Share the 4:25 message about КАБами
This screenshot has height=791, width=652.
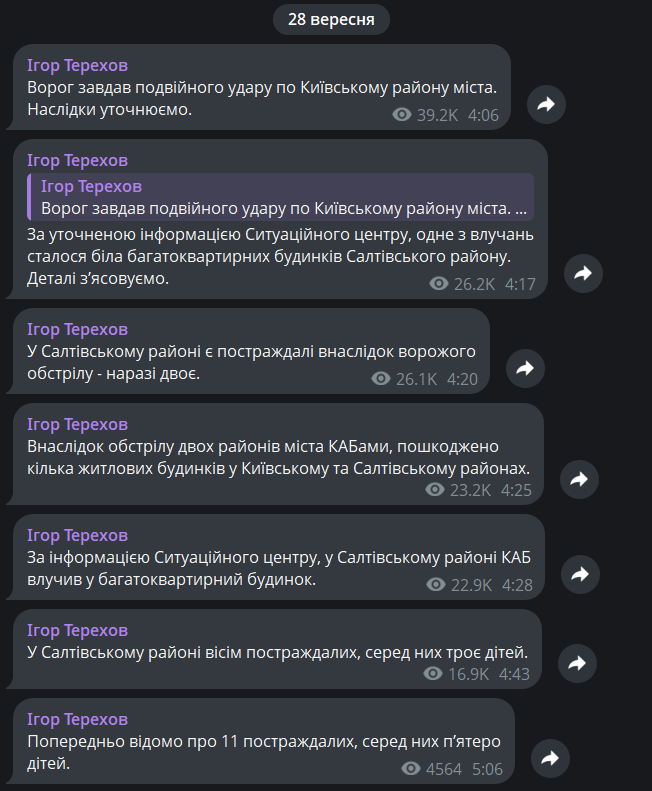579,479
